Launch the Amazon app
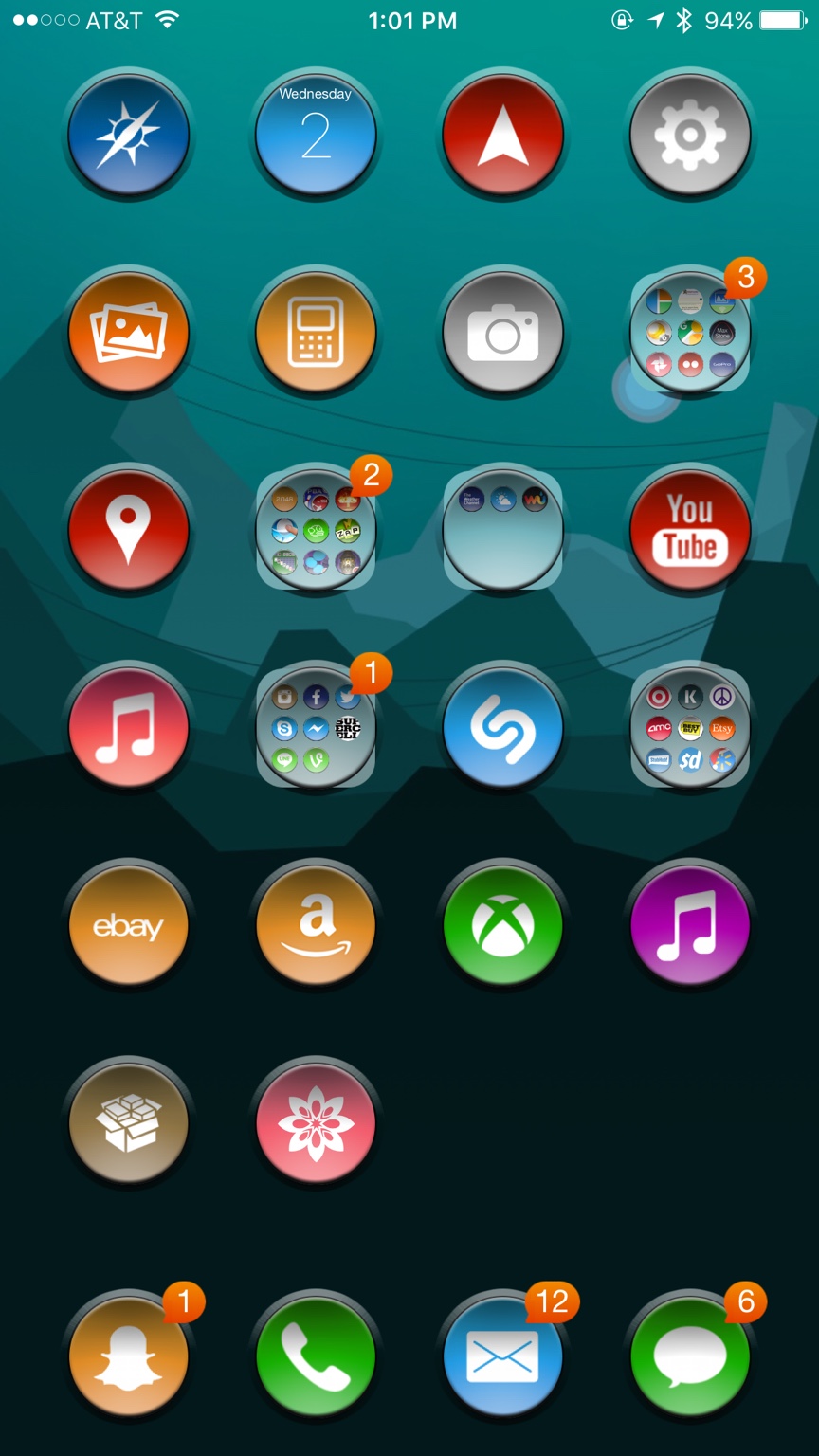This screenshot has height=1456, width=819. (x=316, y=925)
